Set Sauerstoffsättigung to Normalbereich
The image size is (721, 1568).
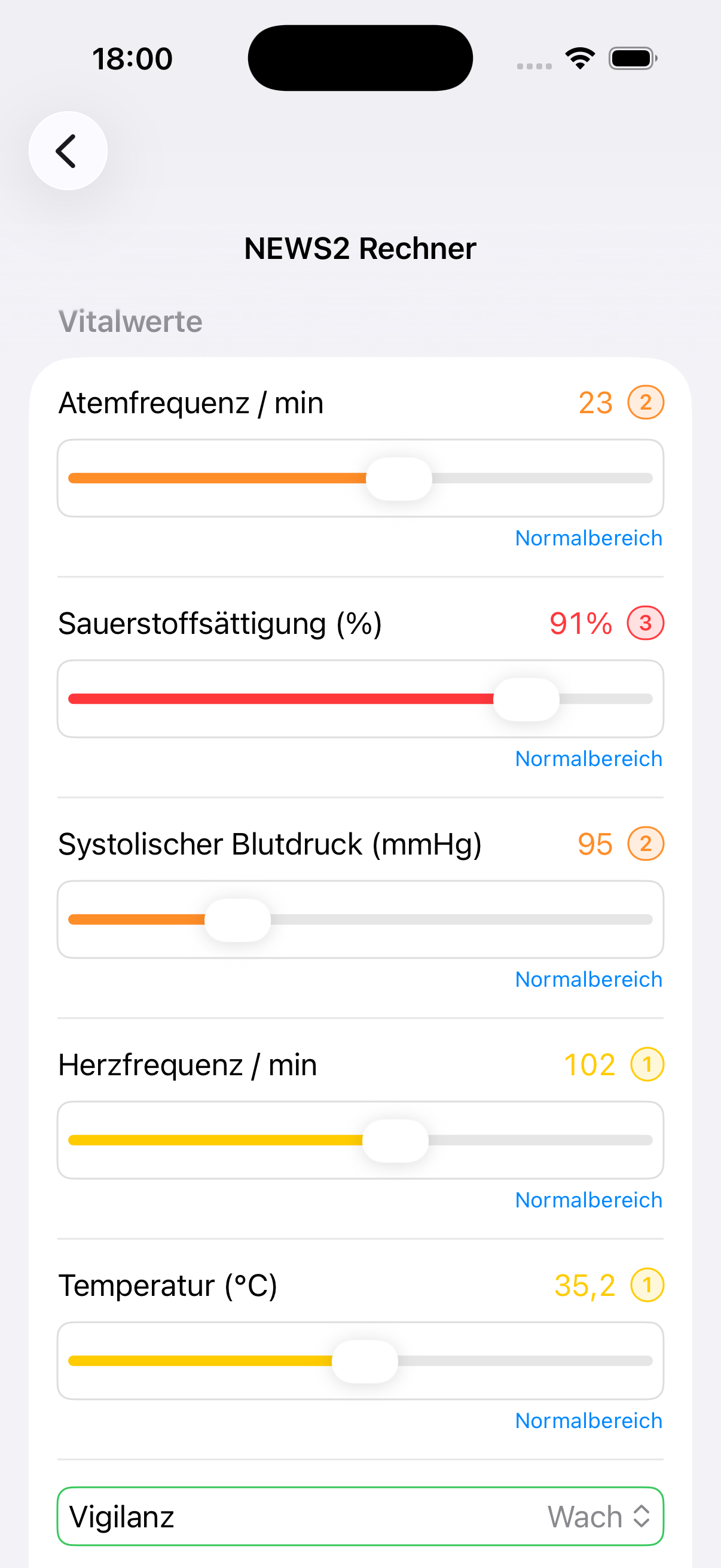click(588, 758)
